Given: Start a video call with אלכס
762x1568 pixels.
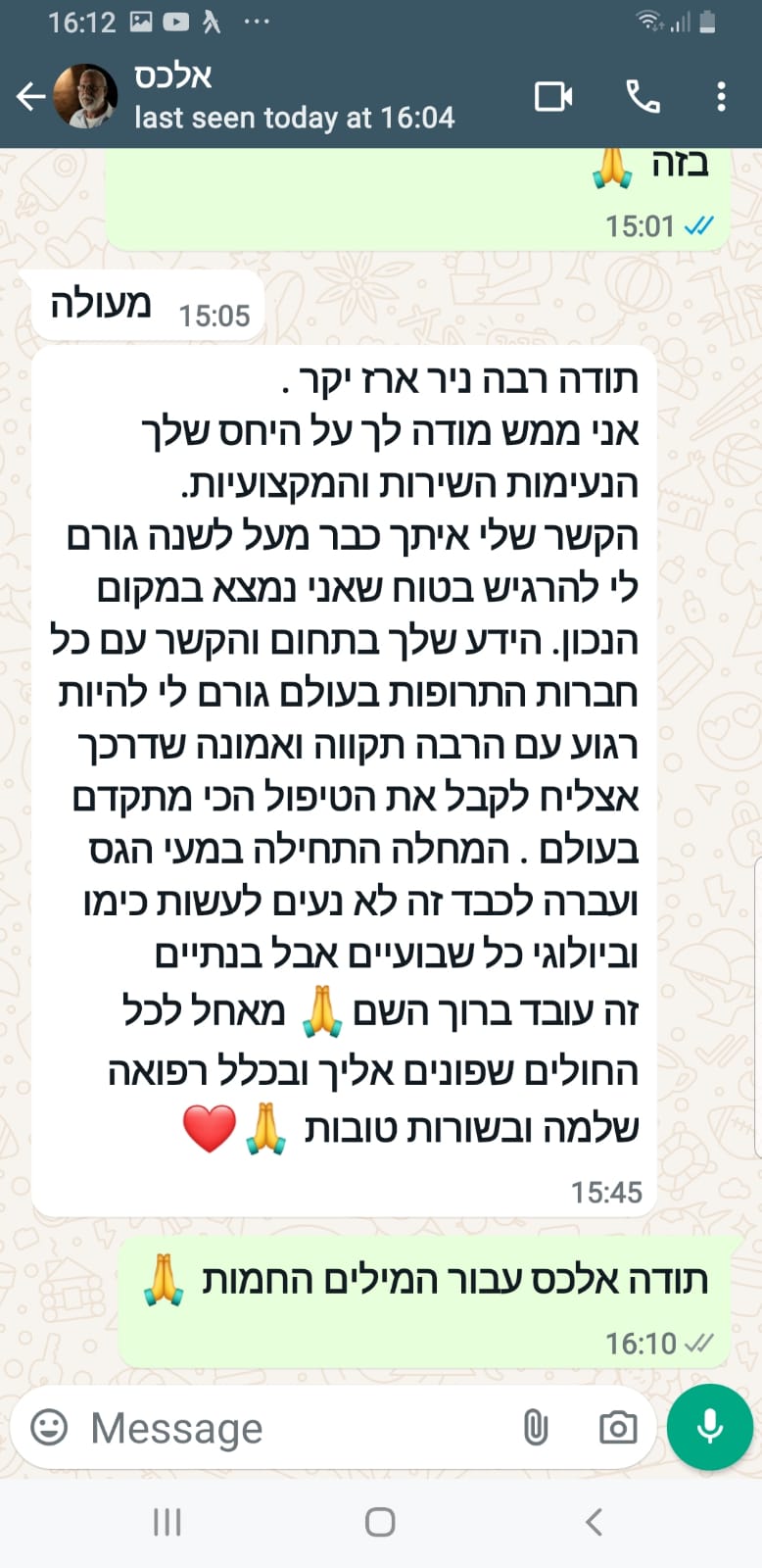Looking at the screenshot, I should 553,96.
